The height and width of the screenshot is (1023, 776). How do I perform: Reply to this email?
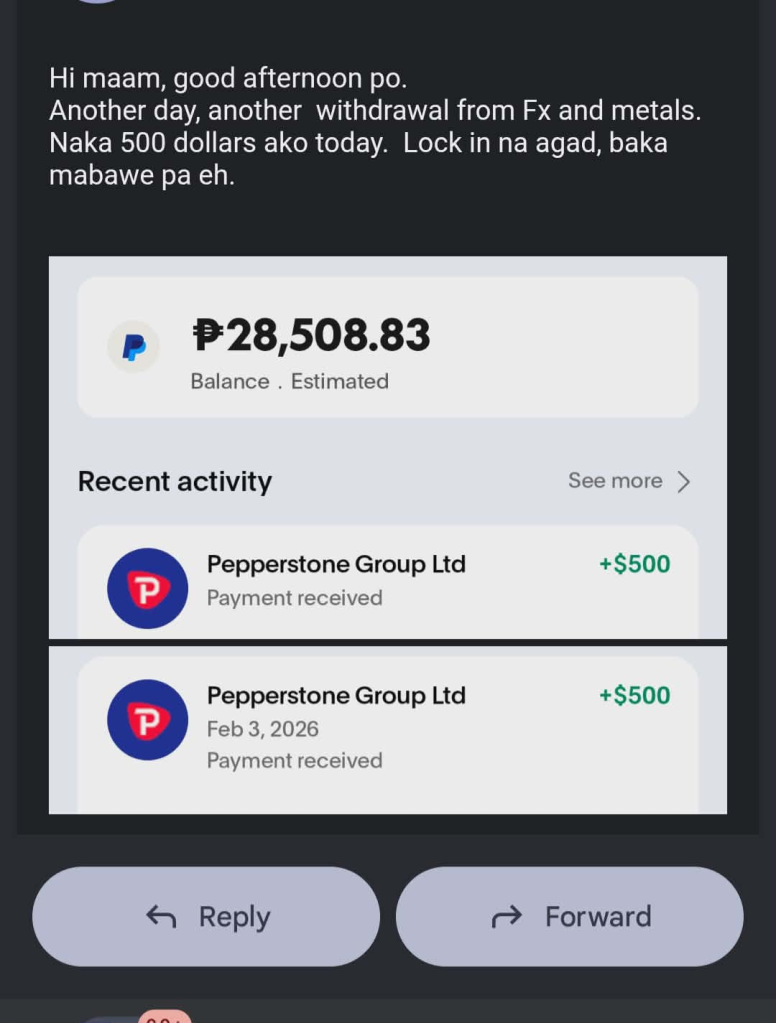[206, 916]
